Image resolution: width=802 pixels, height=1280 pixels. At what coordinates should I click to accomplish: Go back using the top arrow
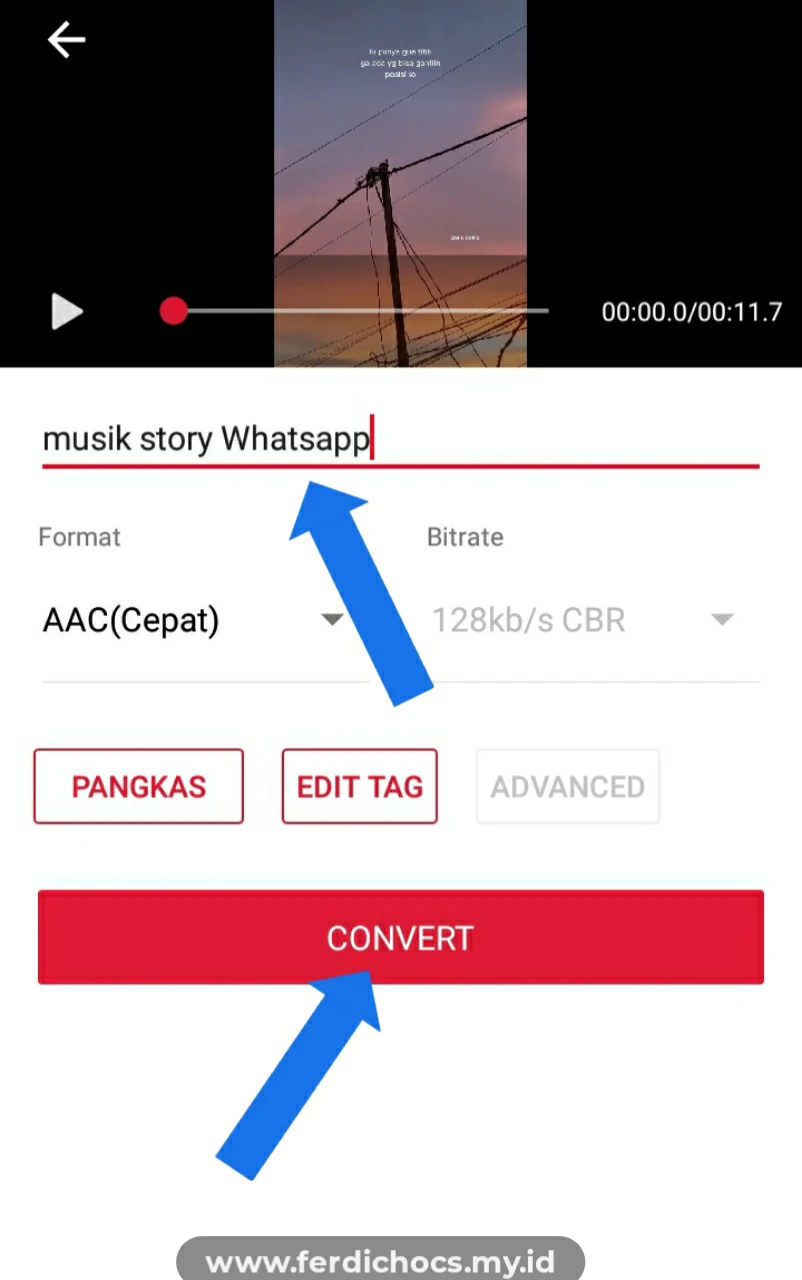coord(66,40)
